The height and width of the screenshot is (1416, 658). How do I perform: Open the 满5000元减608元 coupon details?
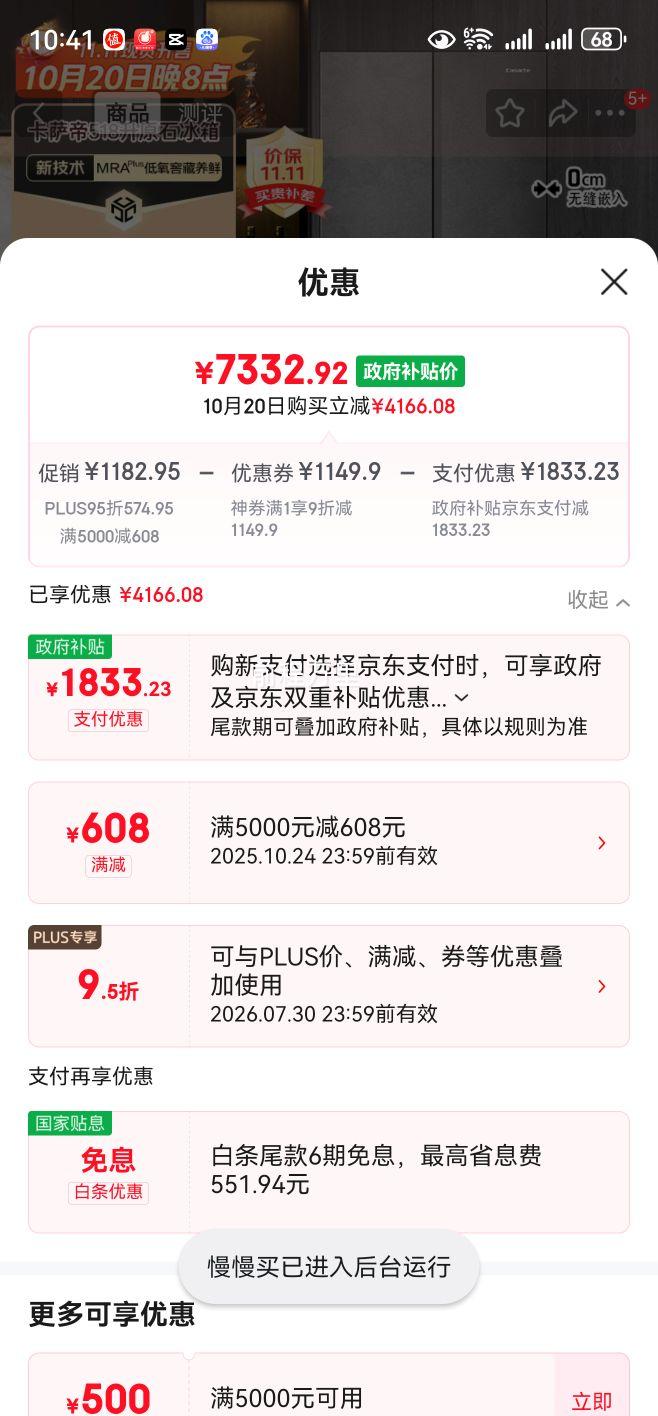pos(601,843)
